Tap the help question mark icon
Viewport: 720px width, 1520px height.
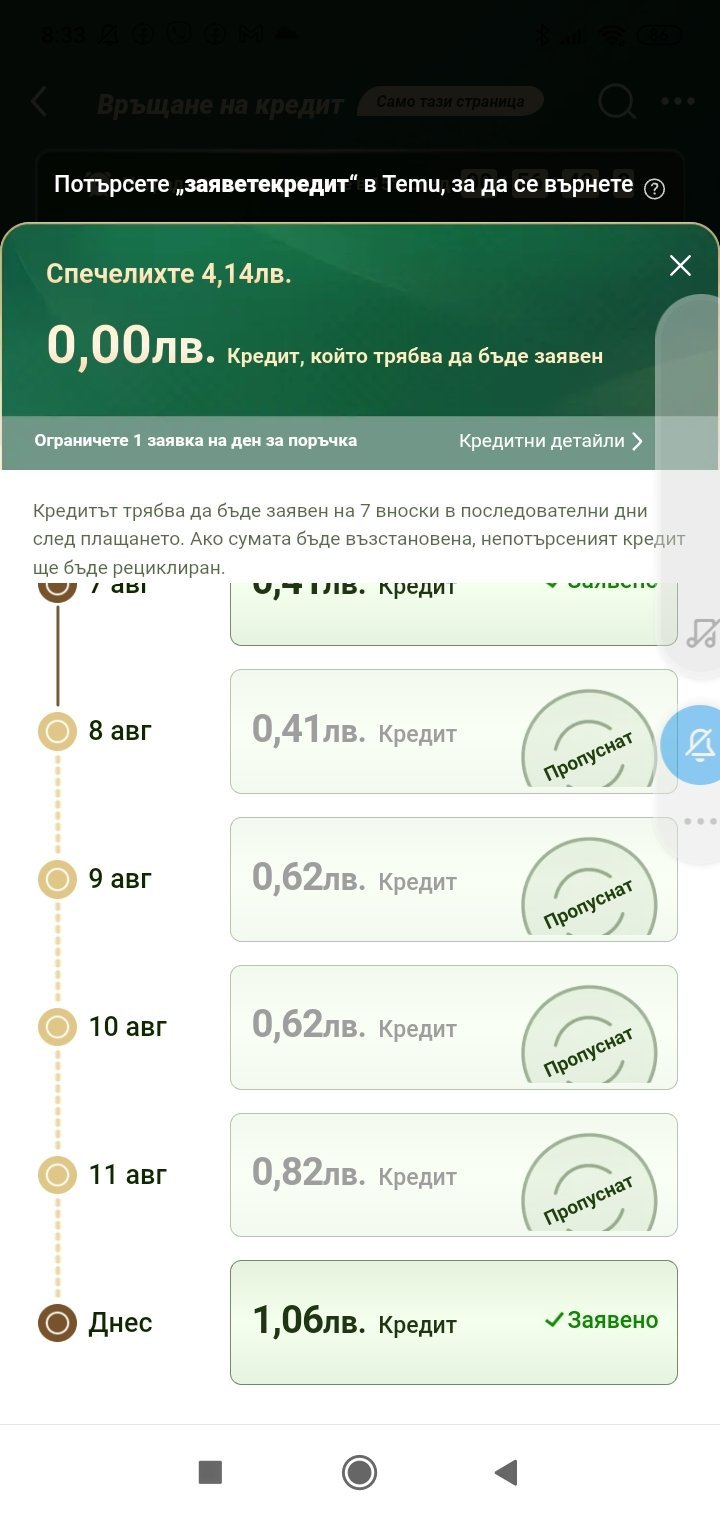pos(654,189)
